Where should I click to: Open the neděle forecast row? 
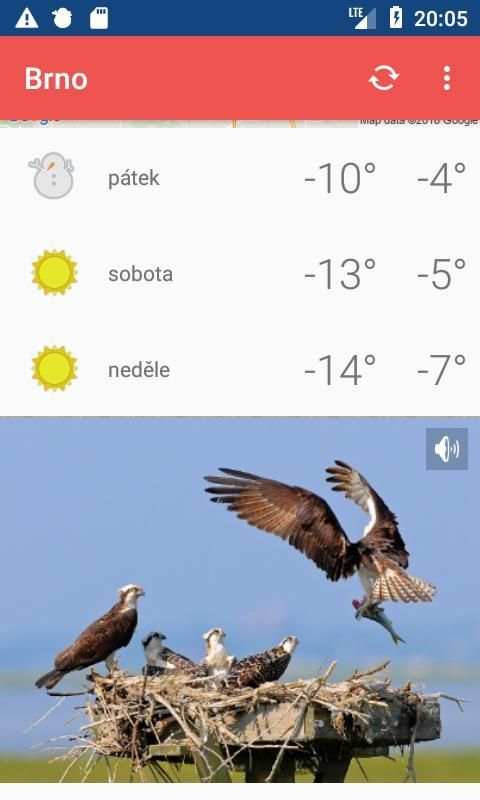(x=240, y=369)
